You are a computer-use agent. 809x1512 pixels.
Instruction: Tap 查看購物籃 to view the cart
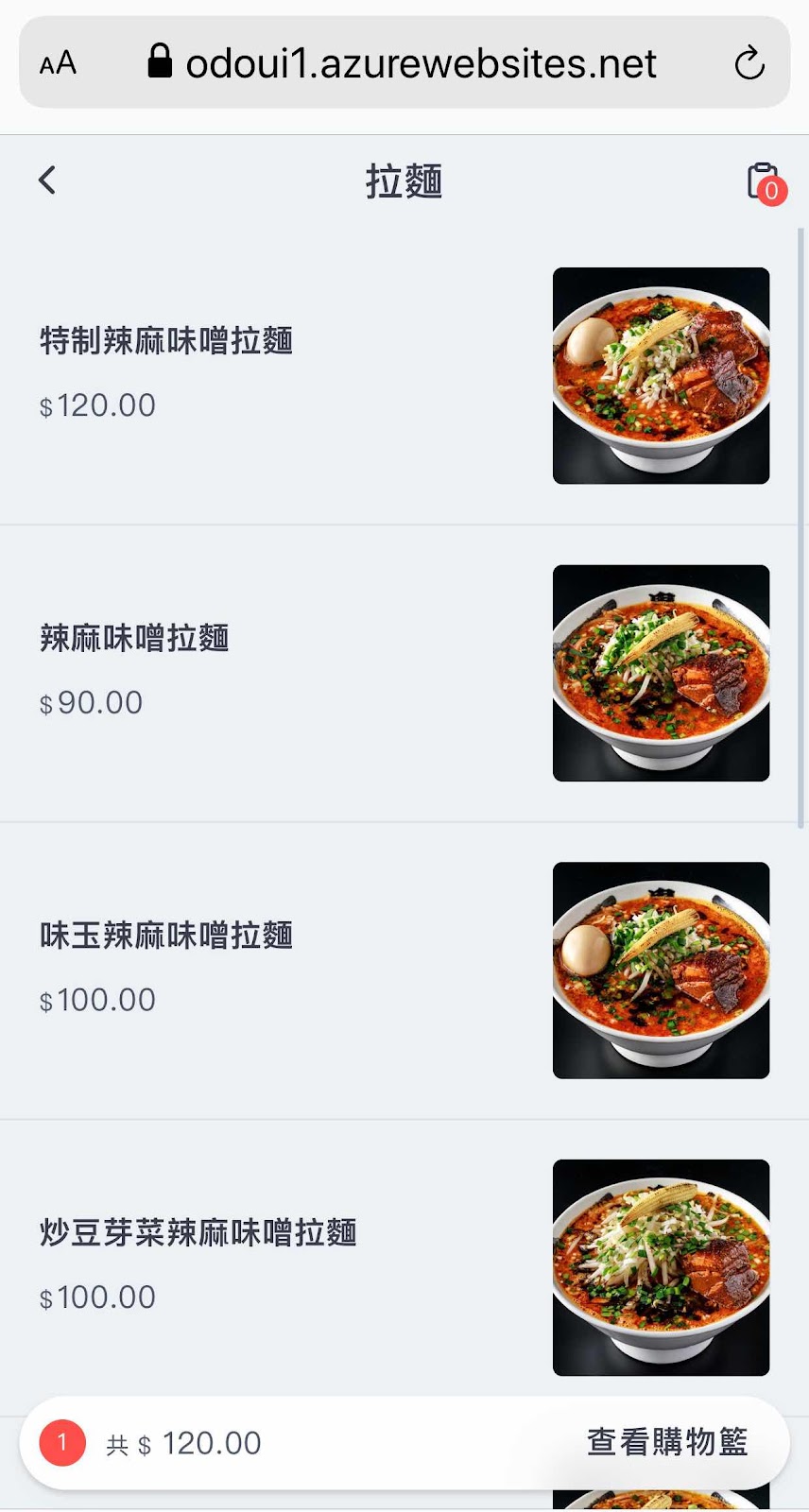(667, 1442)
